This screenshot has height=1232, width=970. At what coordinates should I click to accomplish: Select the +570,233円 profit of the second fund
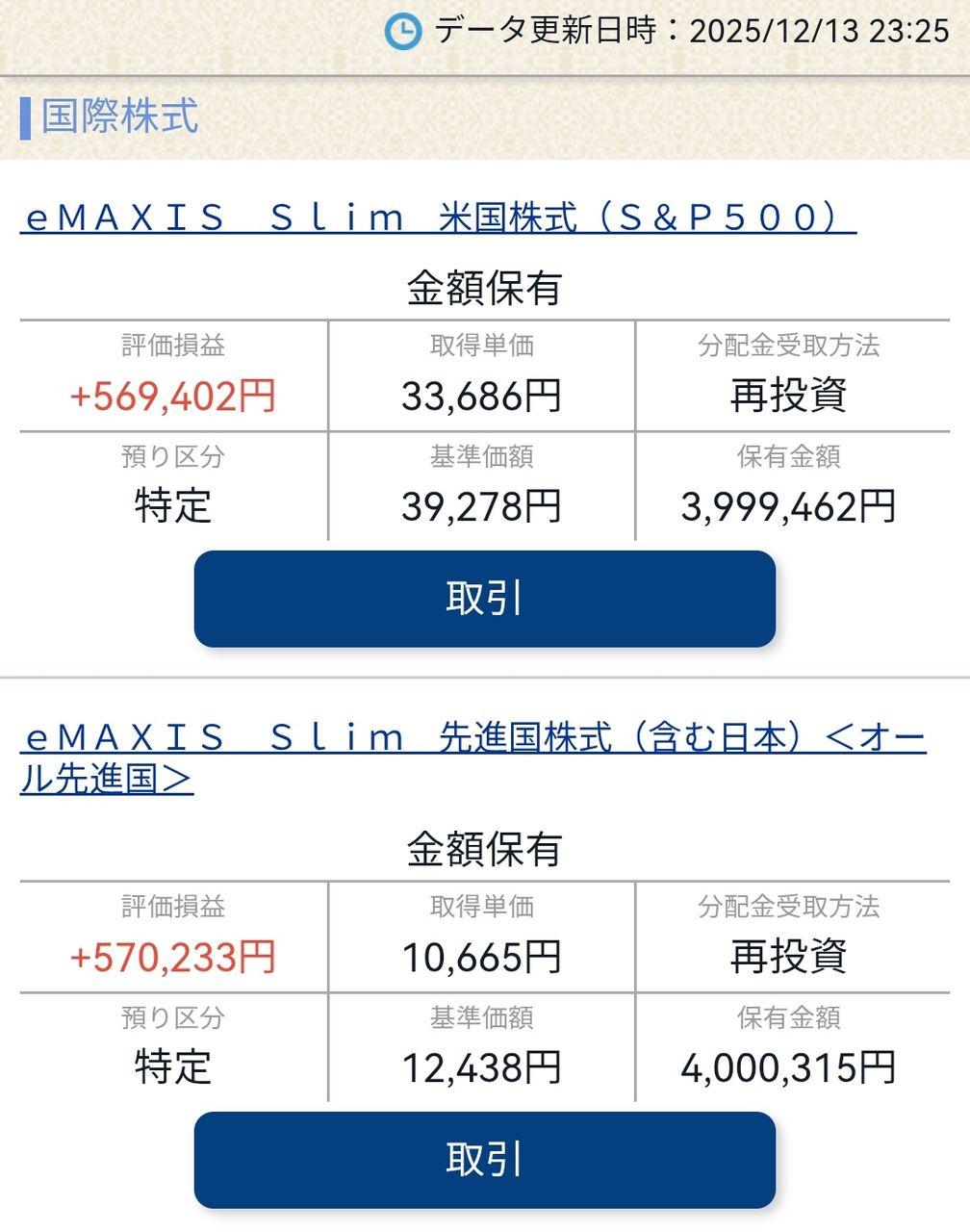click(173, 956)
